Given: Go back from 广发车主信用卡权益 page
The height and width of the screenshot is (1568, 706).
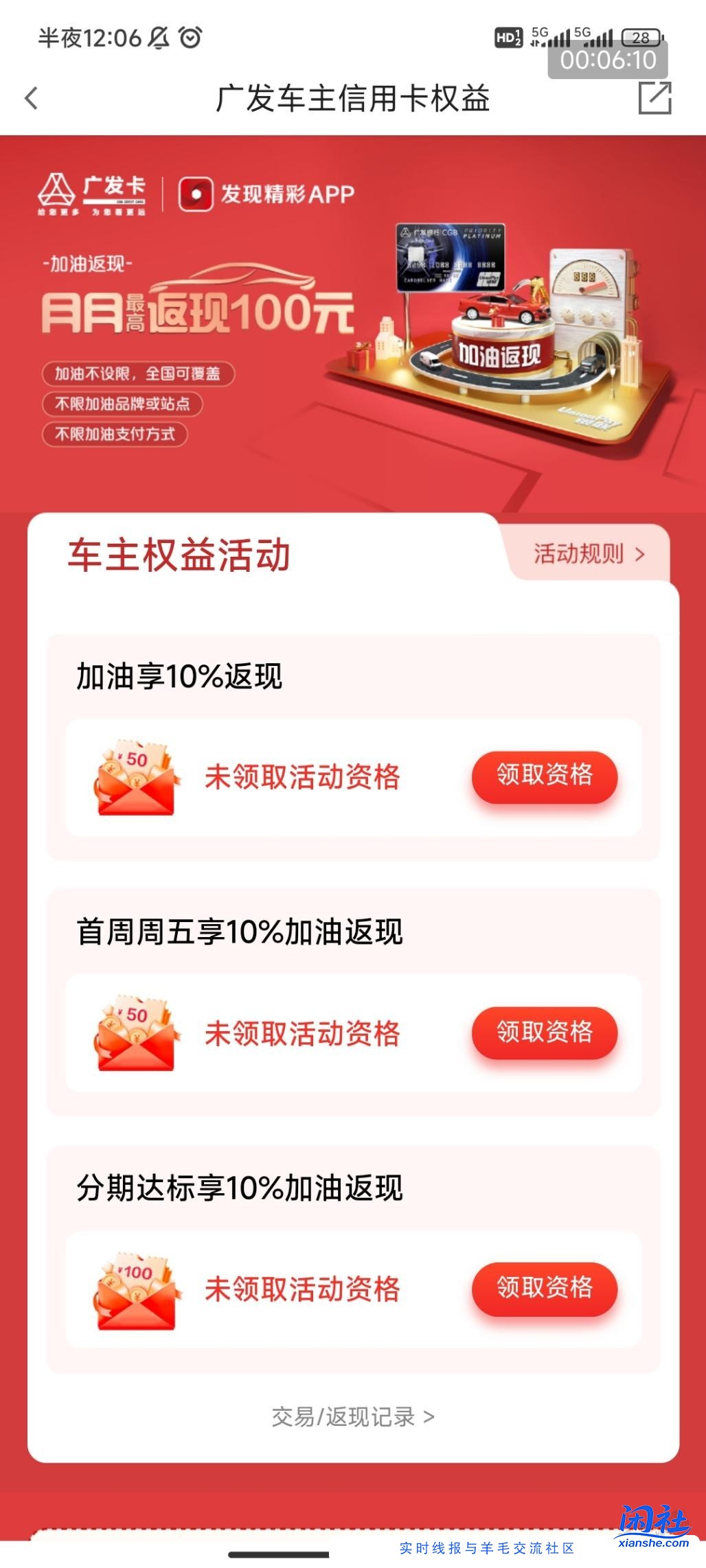Looking at the screenshot, I should click(x=31, y=98).
